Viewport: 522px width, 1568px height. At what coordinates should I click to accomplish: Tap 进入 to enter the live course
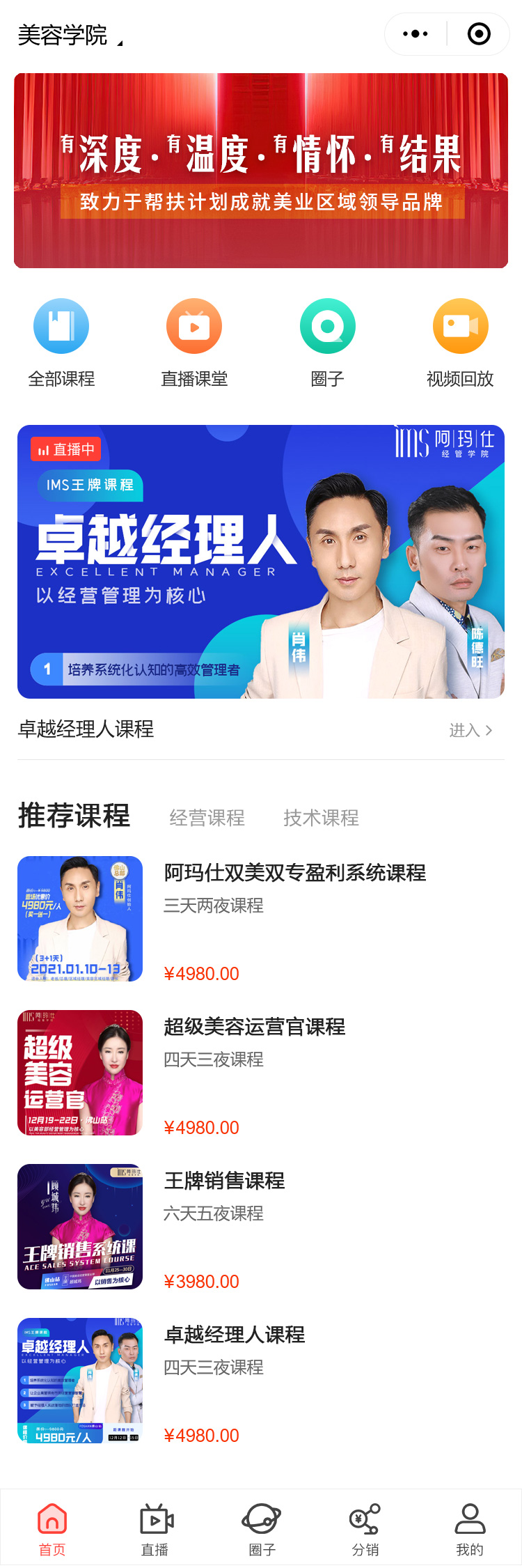[x=470, y=730]
